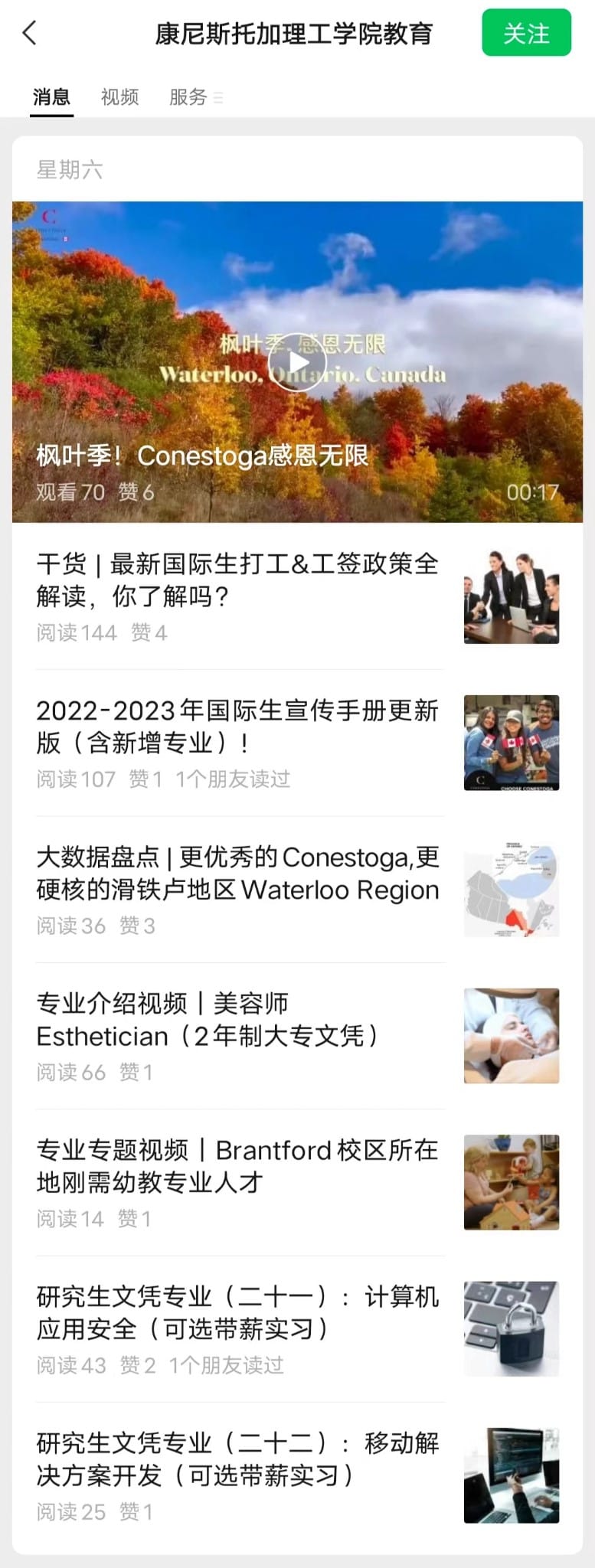Viewport: 595px width, 1568px height.
Task: Open the 大数据盘点 Waterloo Region article
Action: click(x=237, y=873)
